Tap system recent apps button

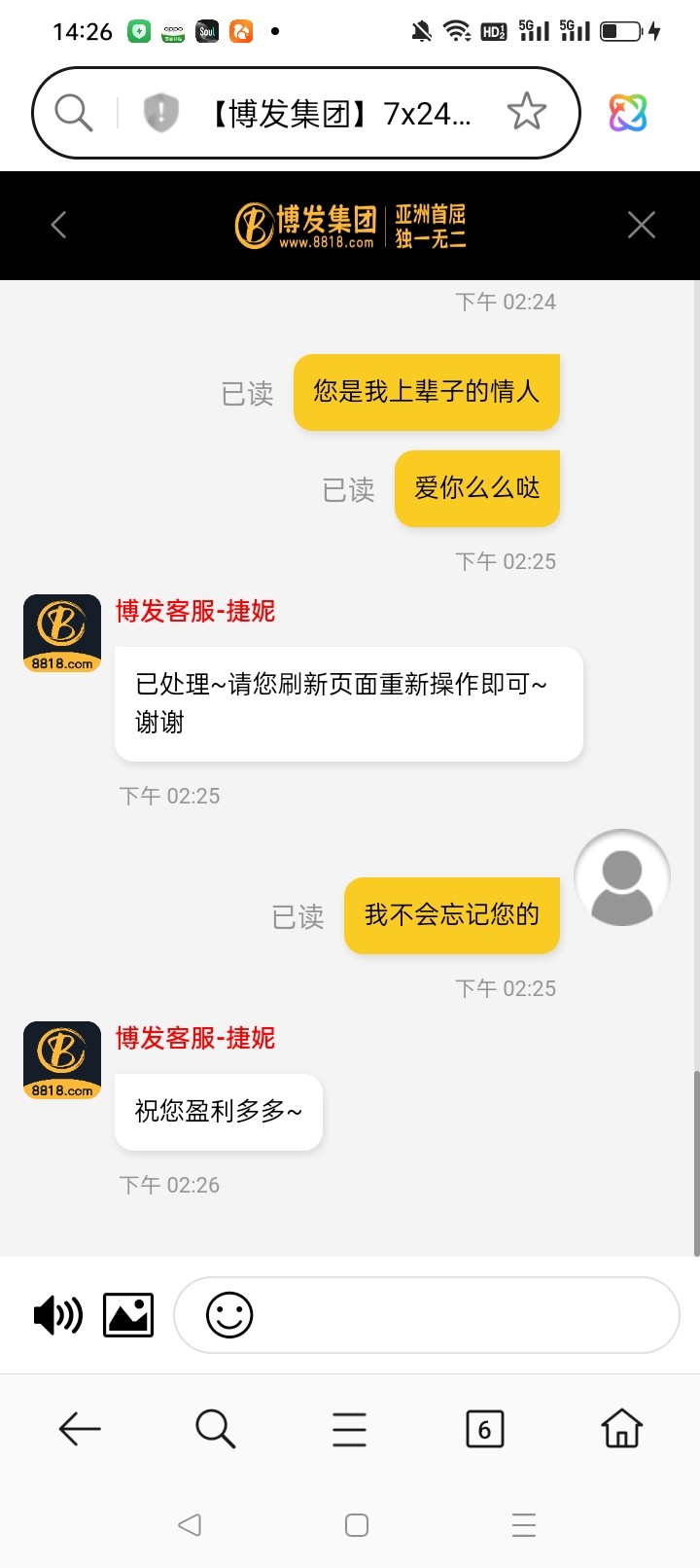[x=524, y=1524]
